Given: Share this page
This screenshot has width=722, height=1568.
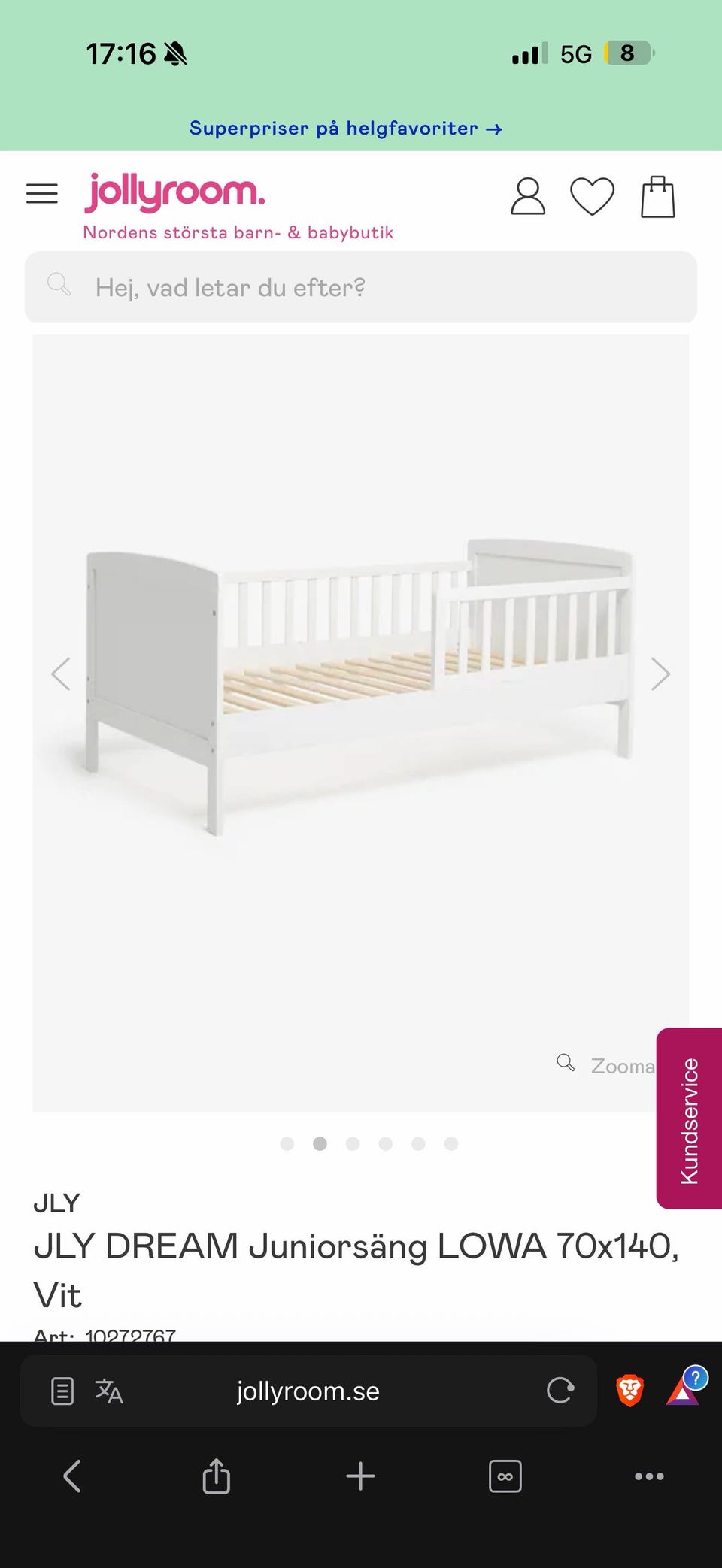Looking at the screenshot, I should [x=216, y=1476].
